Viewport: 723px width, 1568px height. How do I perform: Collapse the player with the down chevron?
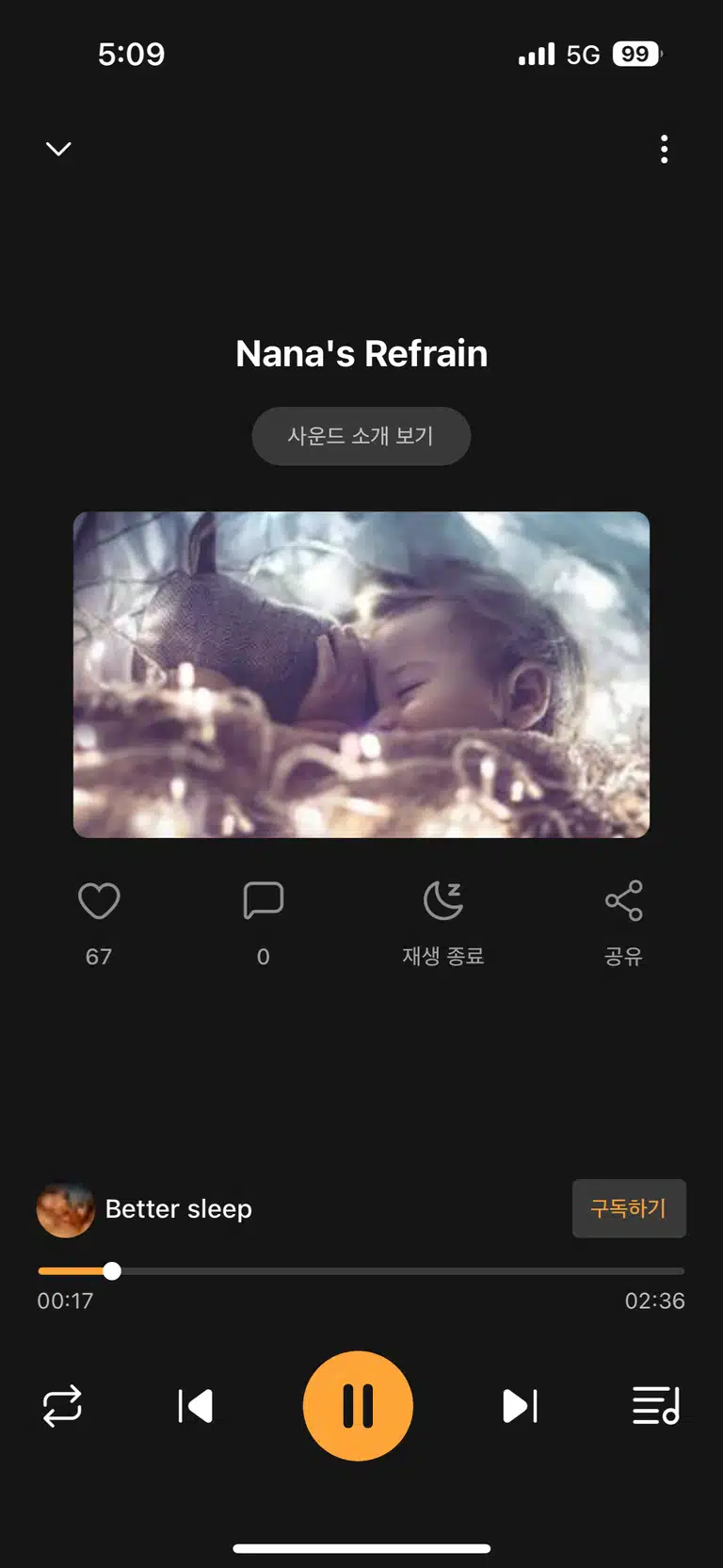[x=58, y=149]
